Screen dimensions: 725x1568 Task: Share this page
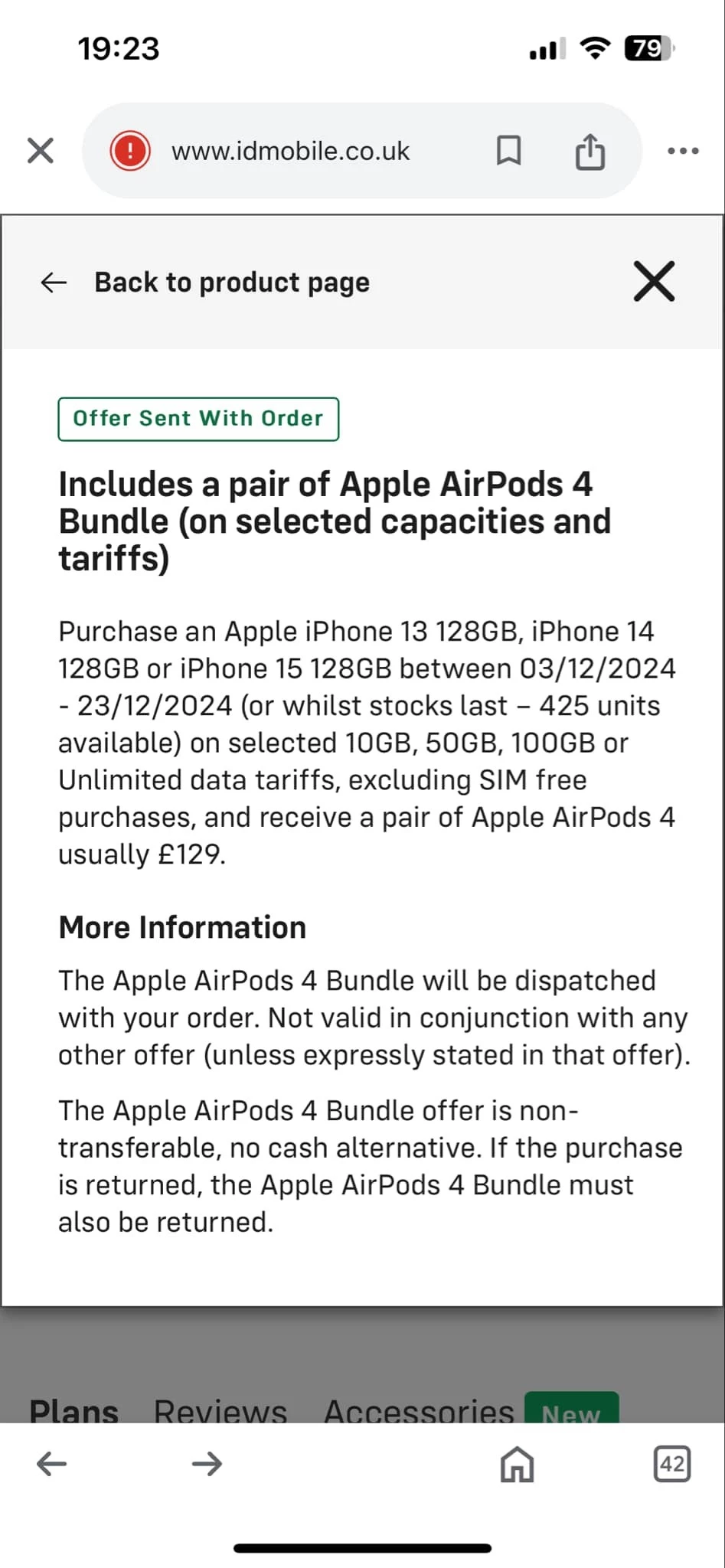coord(589,151)
